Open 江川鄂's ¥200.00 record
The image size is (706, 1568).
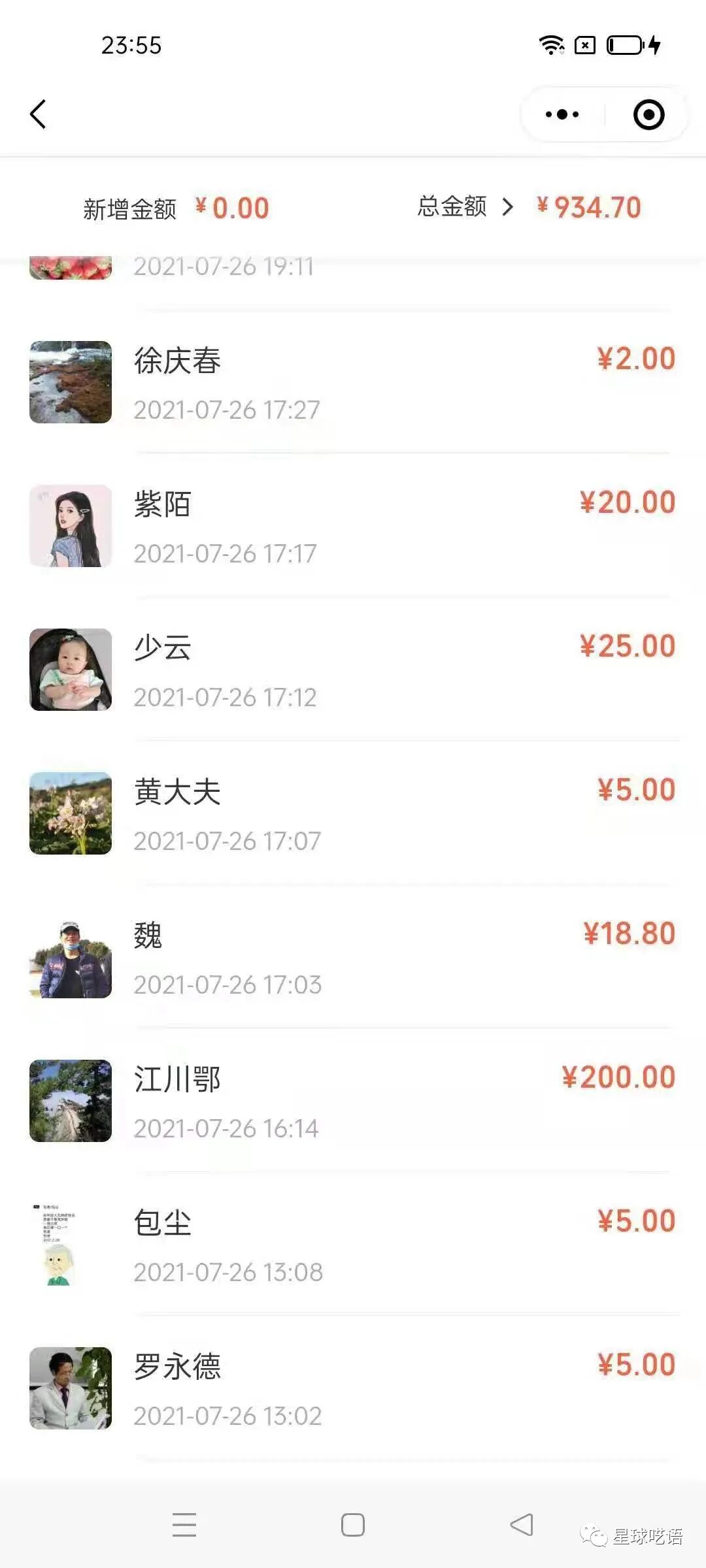pyautogui.click(x=353, y=1102)
